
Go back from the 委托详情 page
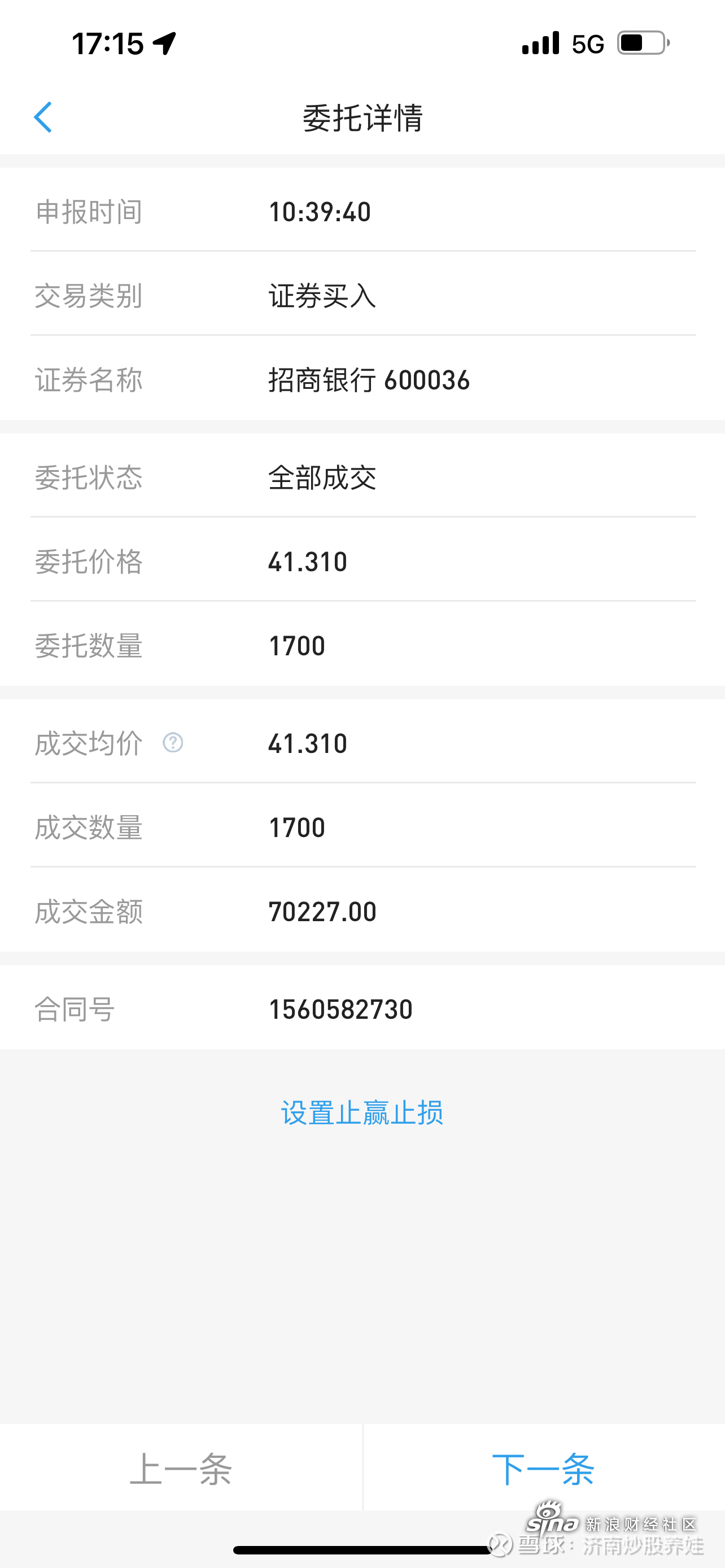42,117
